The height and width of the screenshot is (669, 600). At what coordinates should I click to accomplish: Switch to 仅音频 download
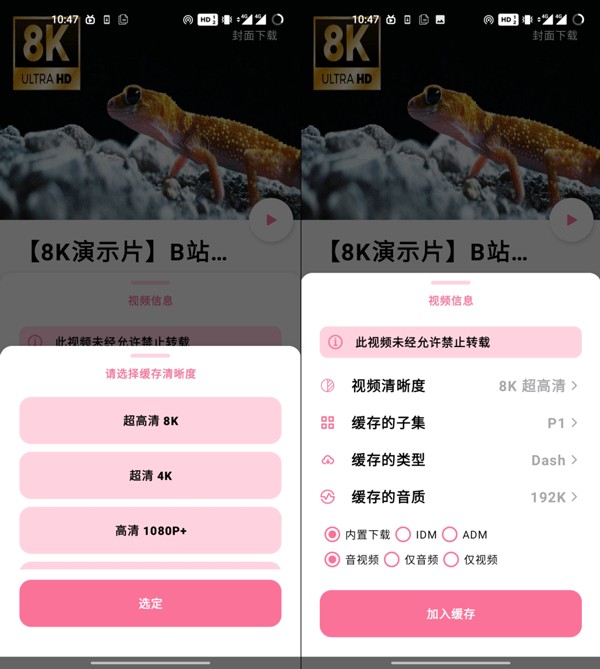(x=393, y=560)
